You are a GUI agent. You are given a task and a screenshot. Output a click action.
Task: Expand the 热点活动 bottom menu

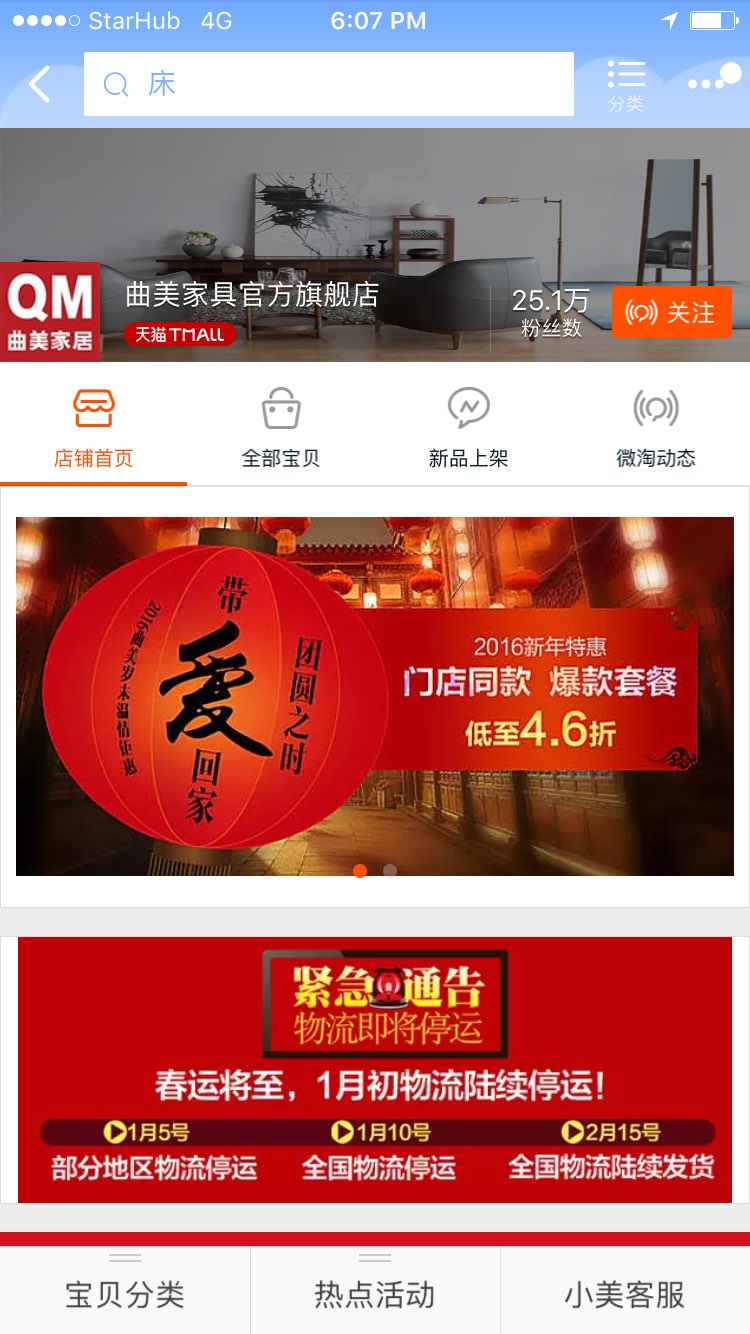[375, 1294]
